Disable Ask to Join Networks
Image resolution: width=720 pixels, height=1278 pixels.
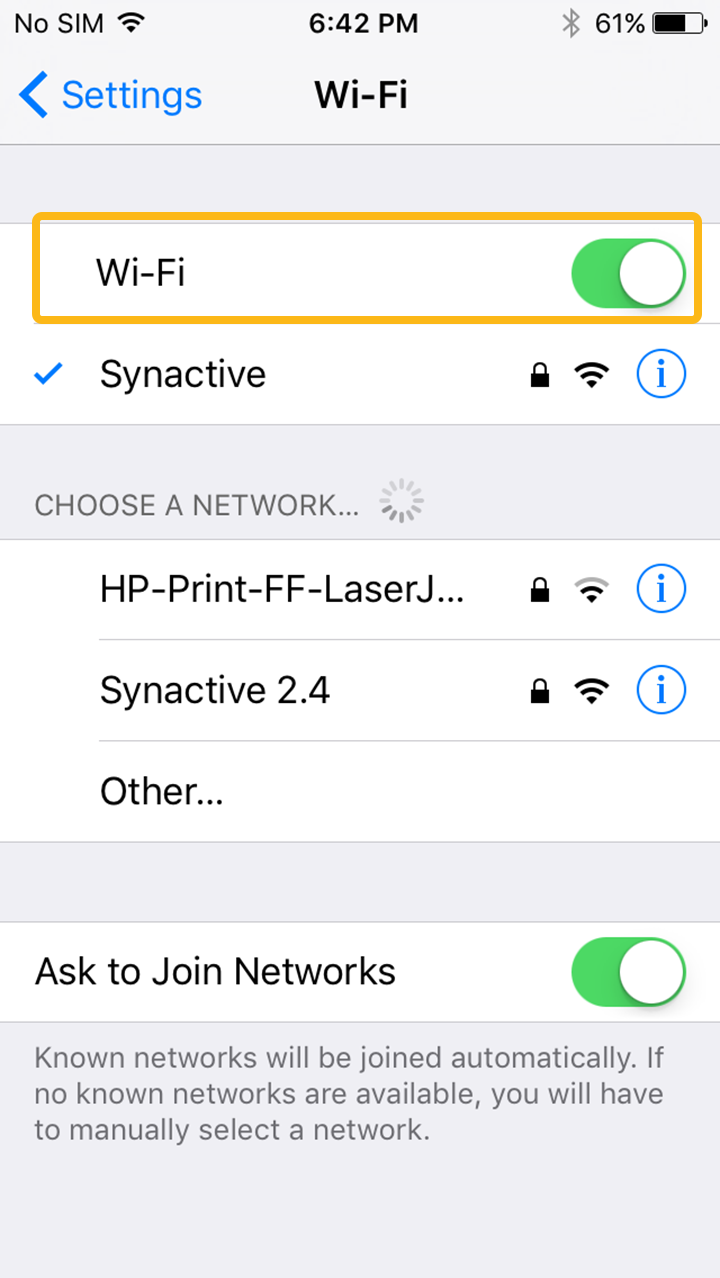click(628, 972)
